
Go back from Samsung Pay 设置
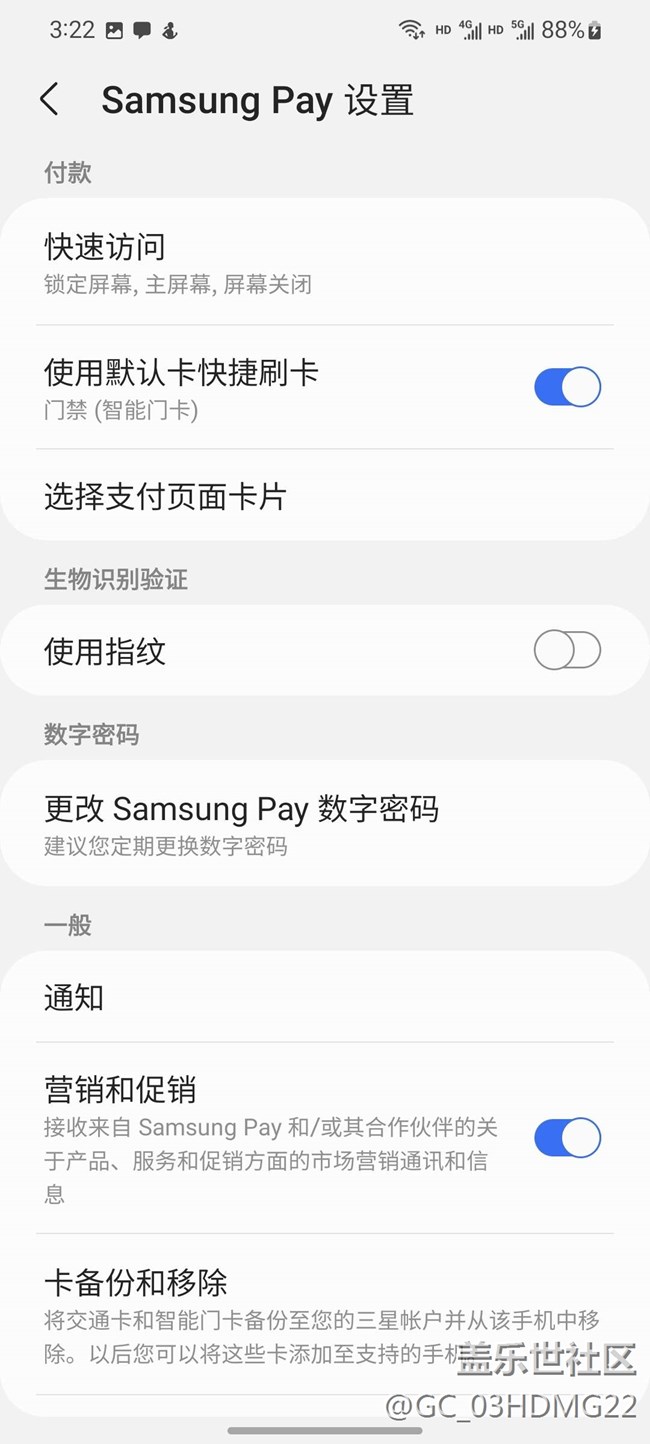49,100
